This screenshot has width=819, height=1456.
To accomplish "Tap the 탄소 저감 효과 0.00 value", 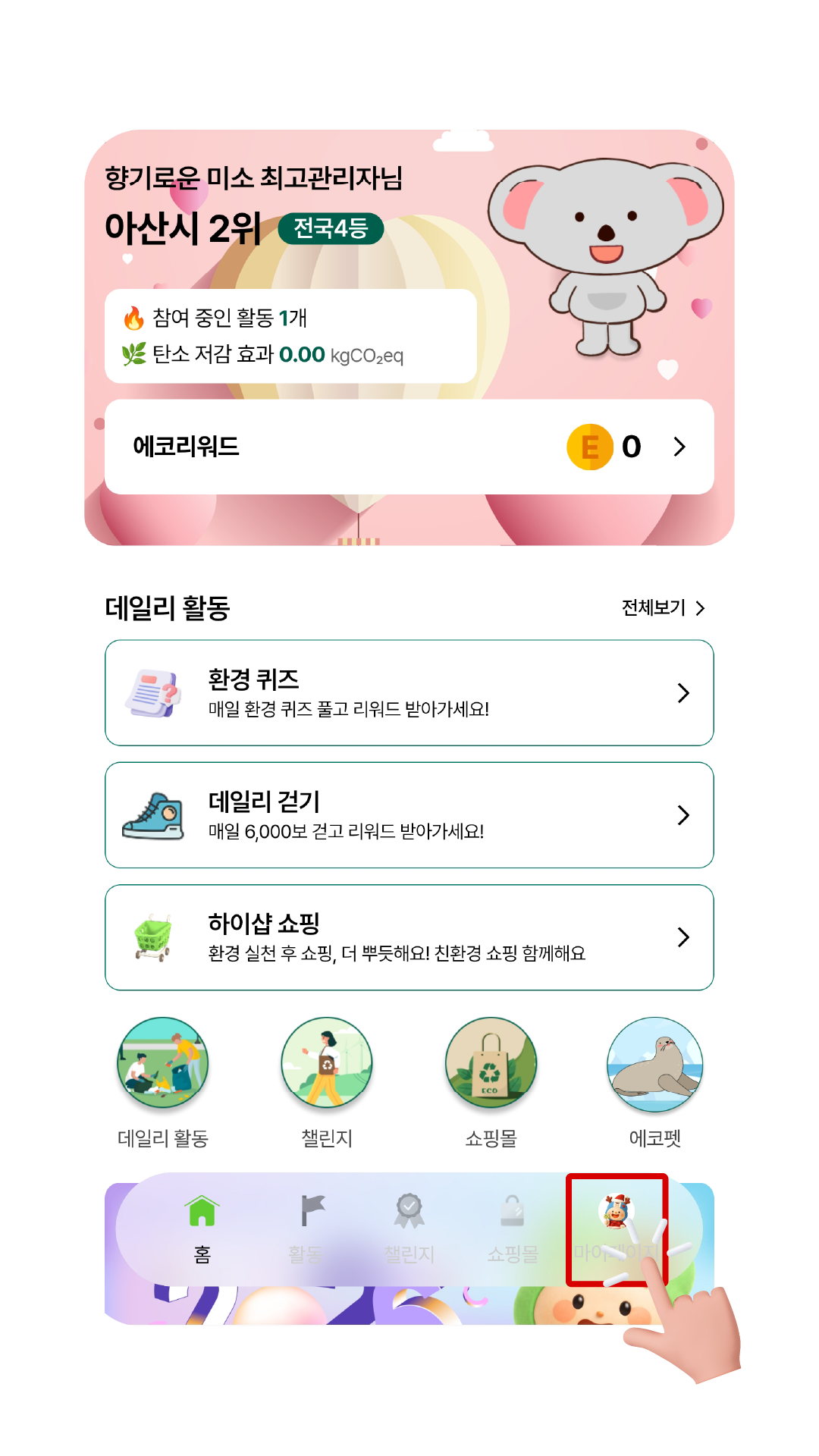I will 300,354.
